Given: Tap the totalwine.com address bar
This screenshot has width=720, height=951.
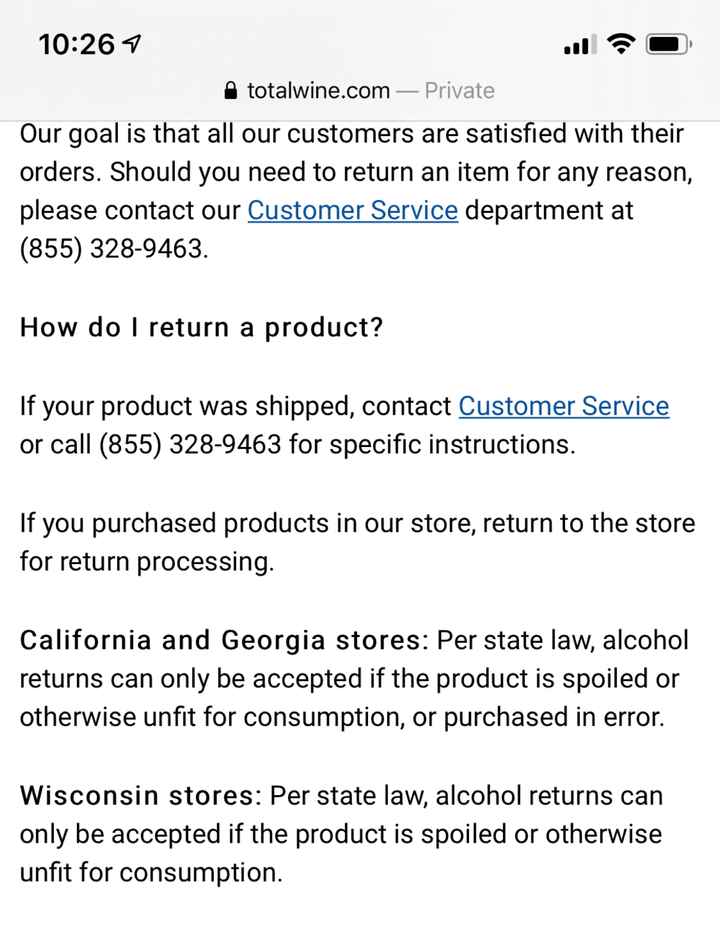Looking at the screenshot, I should [360, 91].
